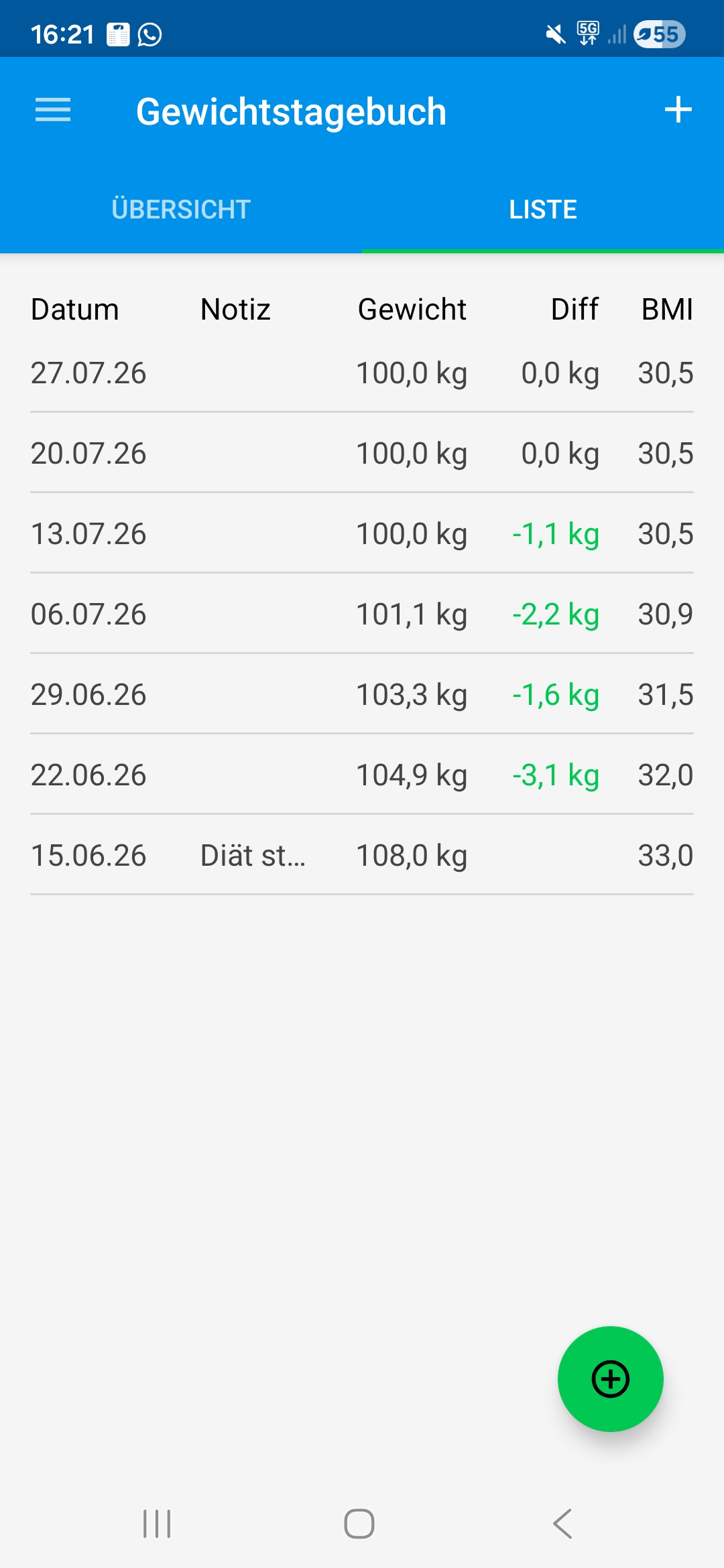This screenshot has width=724, height=1568.
Task: Open the entry from 20.07.26
Action: [362, 454]
